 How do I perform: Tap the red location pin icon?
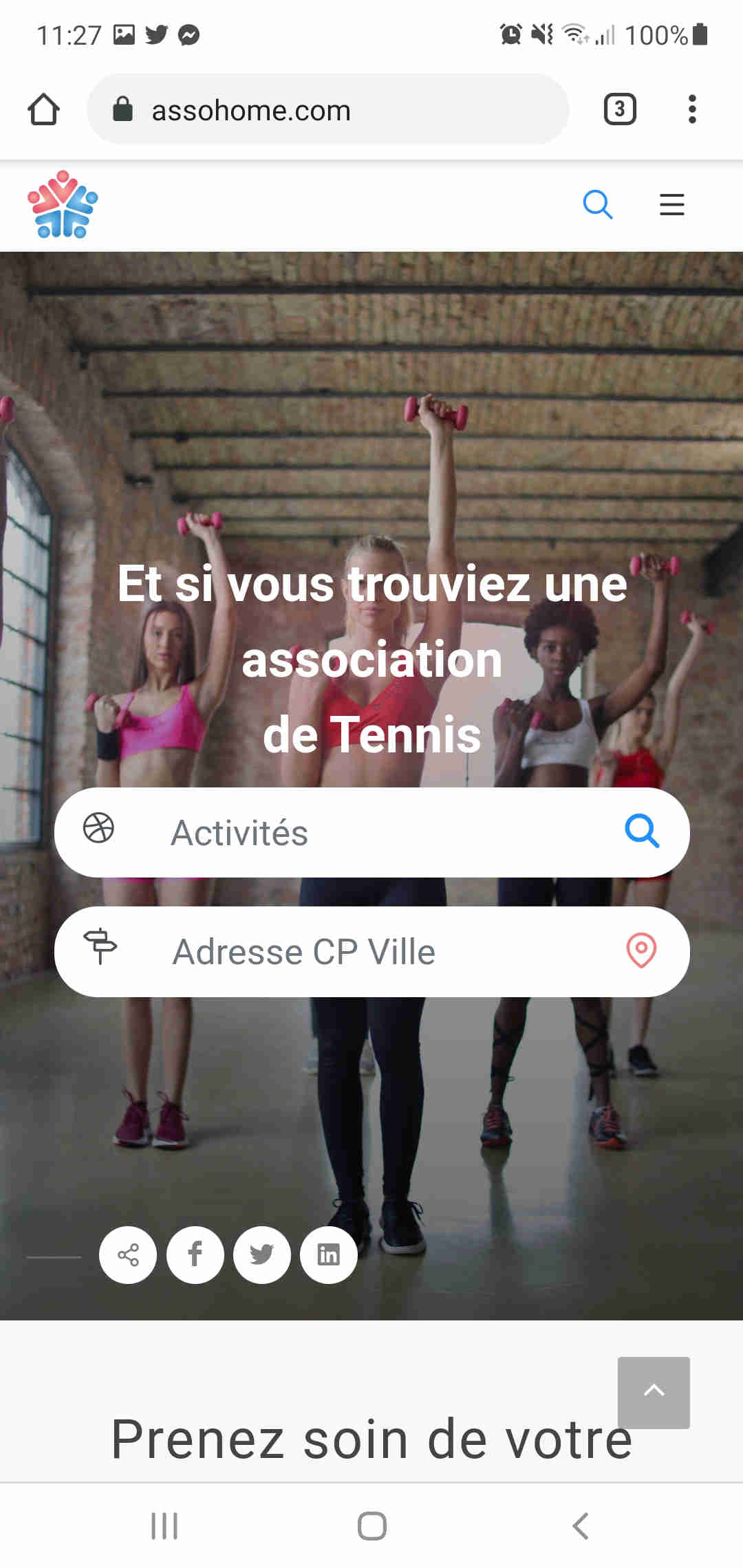(x=641, y=950)
